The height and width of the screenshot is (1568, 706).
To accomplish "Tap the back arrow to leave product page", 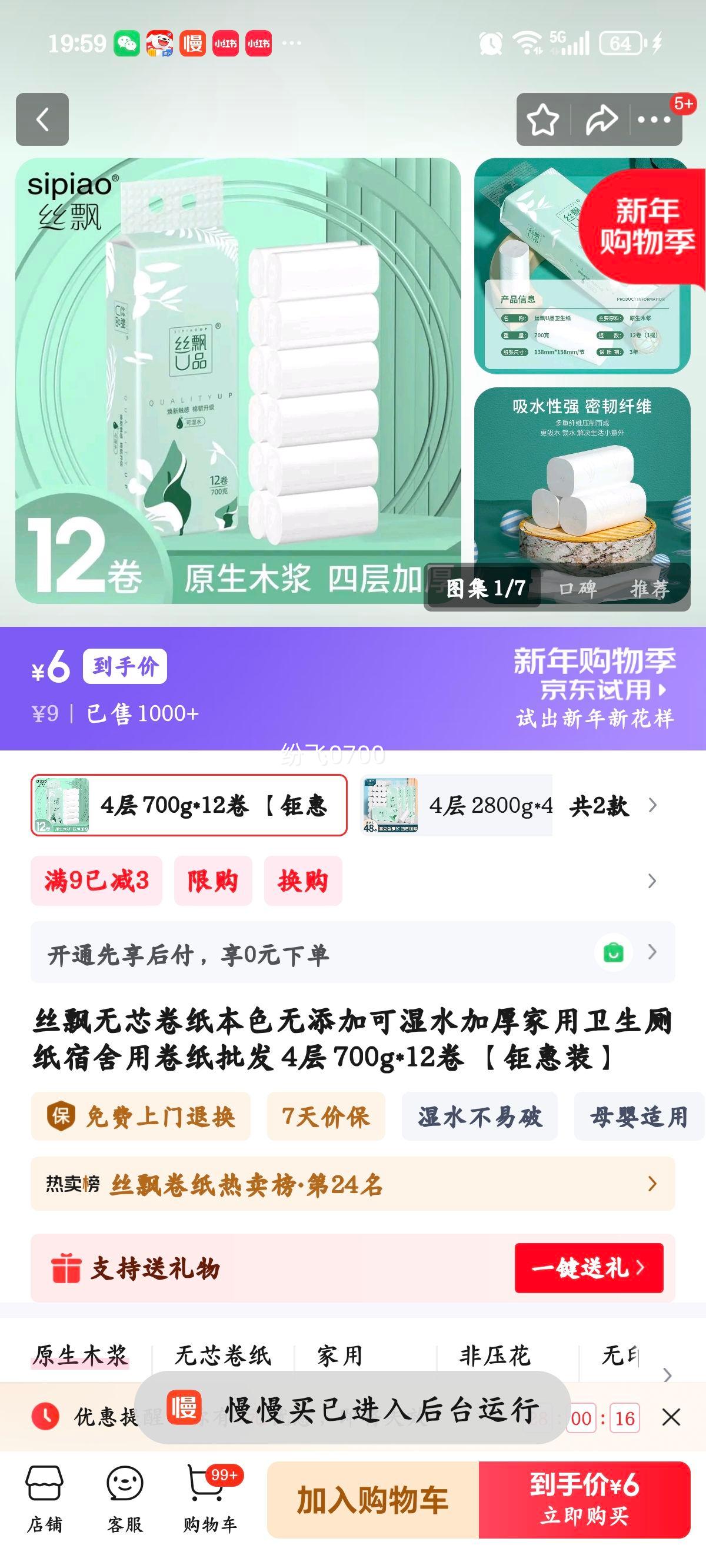I will click(41, 119).
